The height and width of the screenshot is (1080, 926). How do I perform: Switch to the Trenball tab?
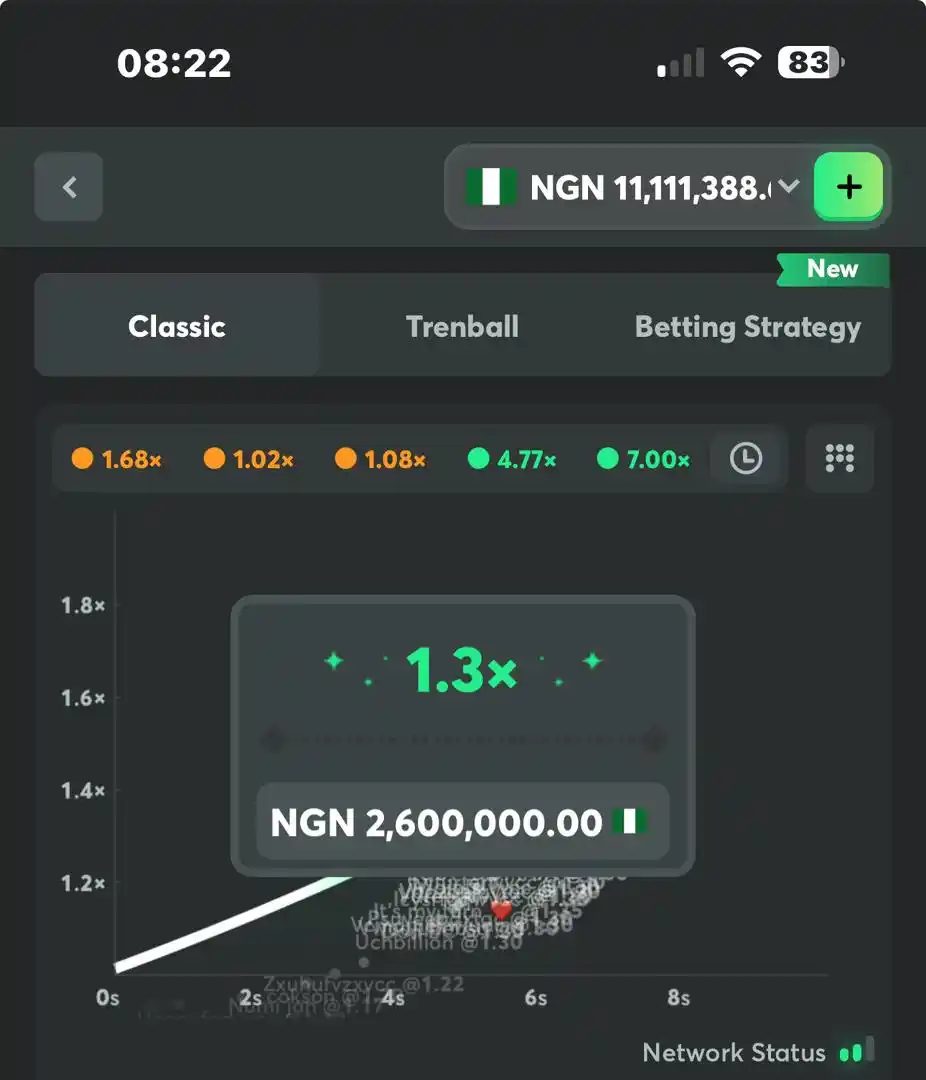(462, 327)
